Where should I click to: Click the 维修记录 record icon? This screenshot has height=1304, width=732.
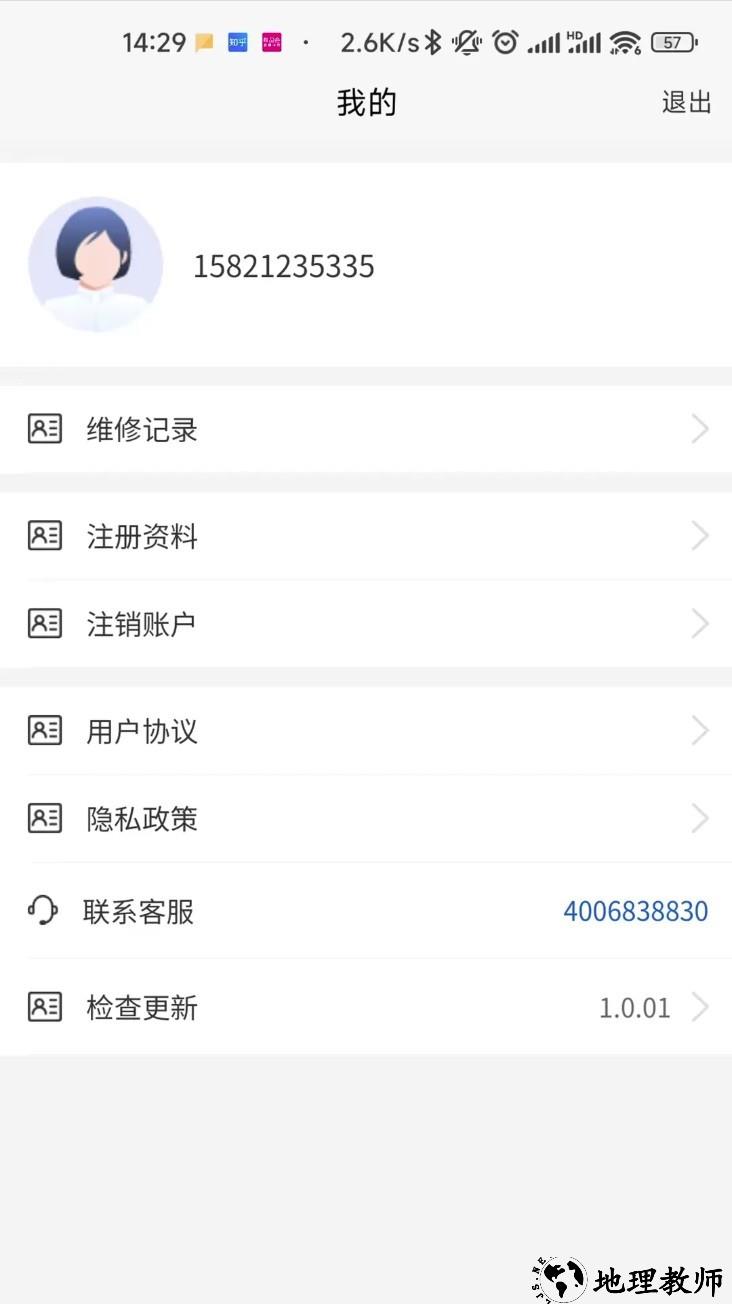tap(44, 429)
